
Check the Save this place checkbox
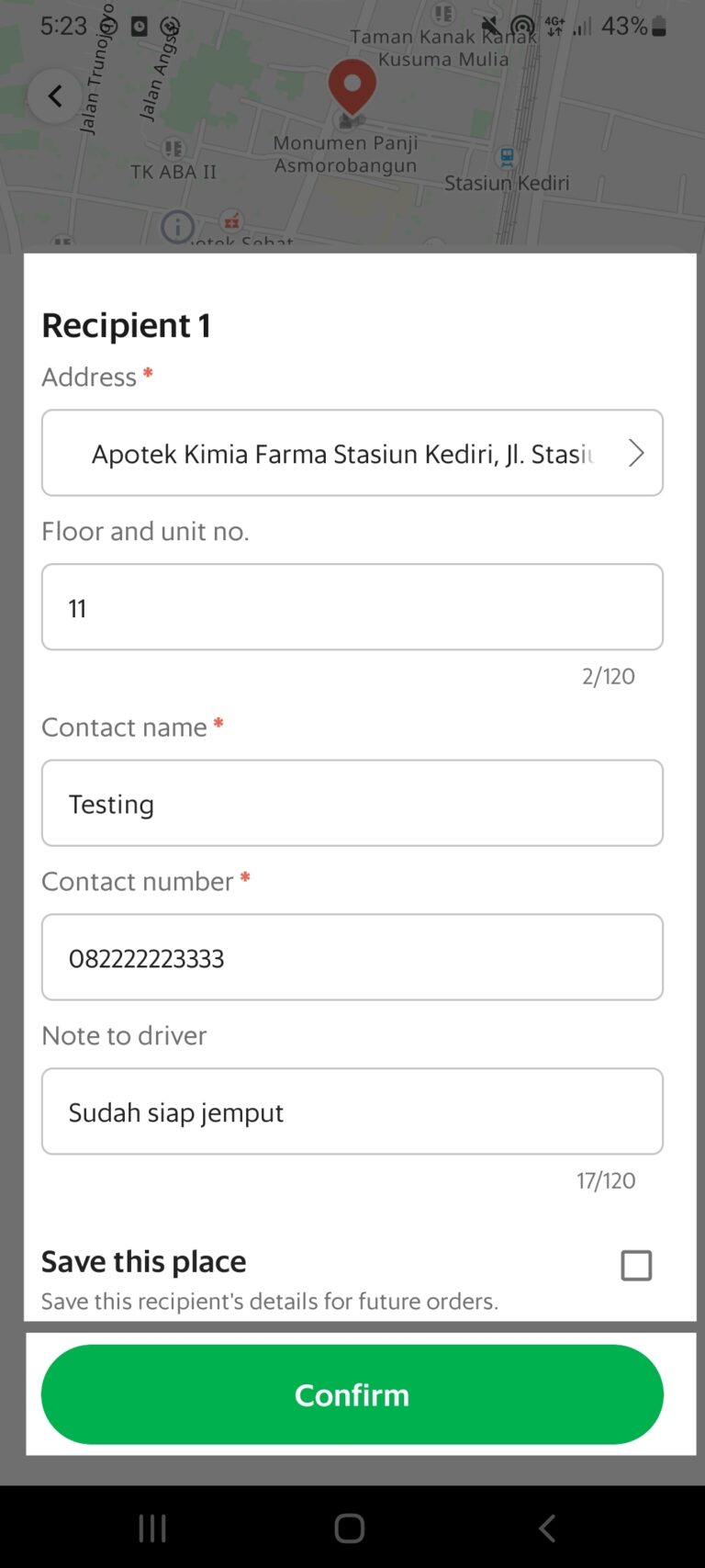[636, 1265]
